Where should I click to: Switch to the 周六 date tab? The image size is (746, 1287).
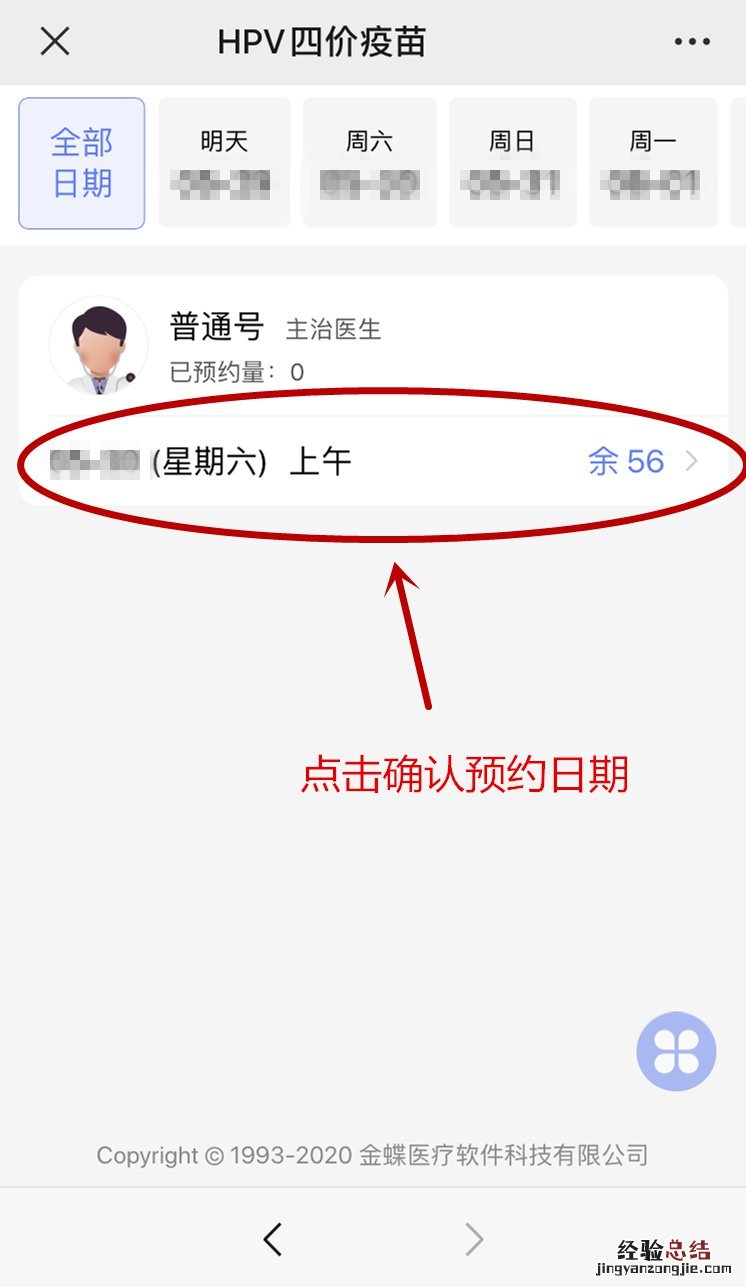tap(369, 163)
